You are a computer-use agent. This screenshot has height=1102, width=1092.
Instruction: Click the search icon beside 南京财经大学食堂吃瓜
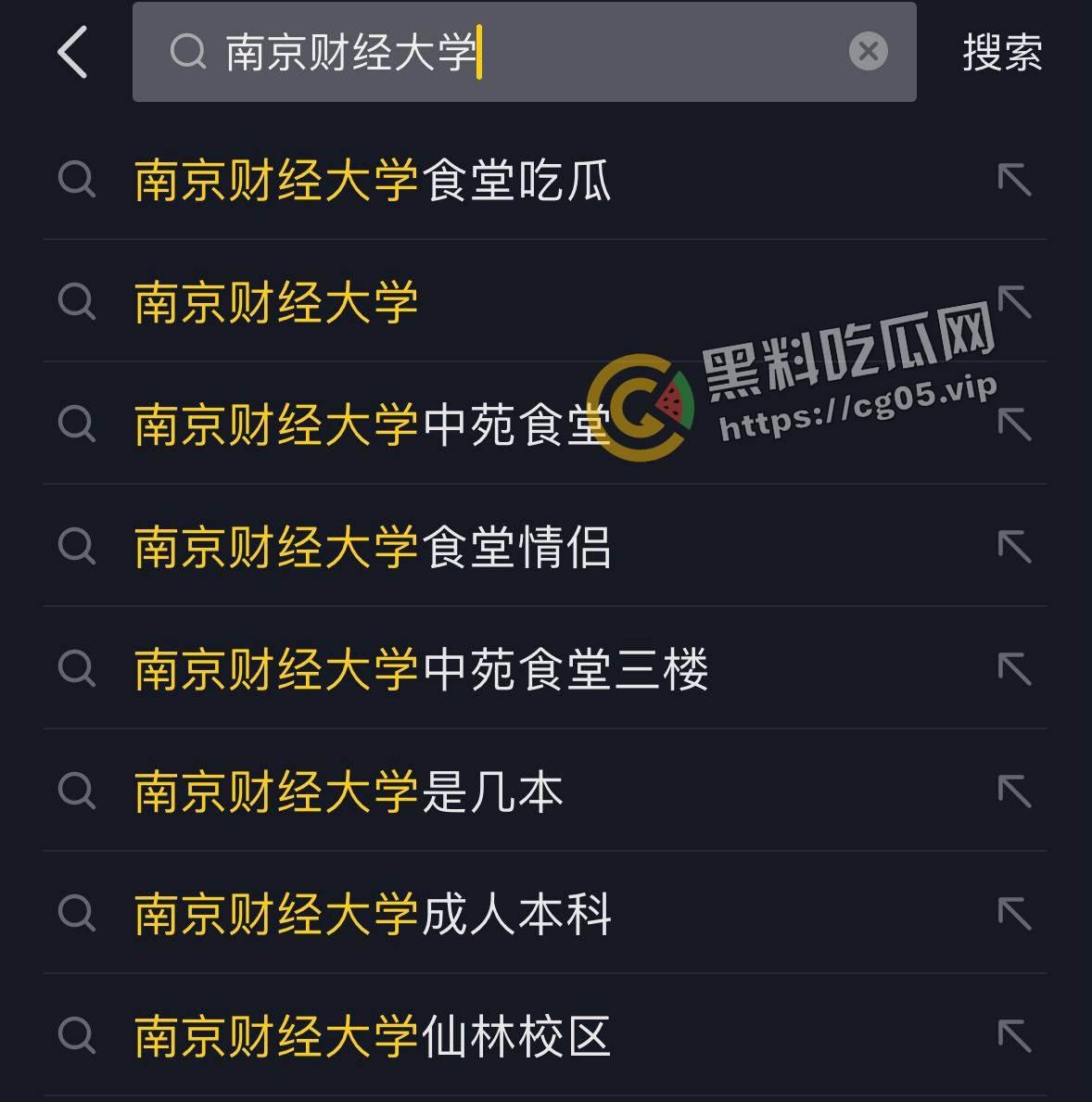tap(77, 181)
